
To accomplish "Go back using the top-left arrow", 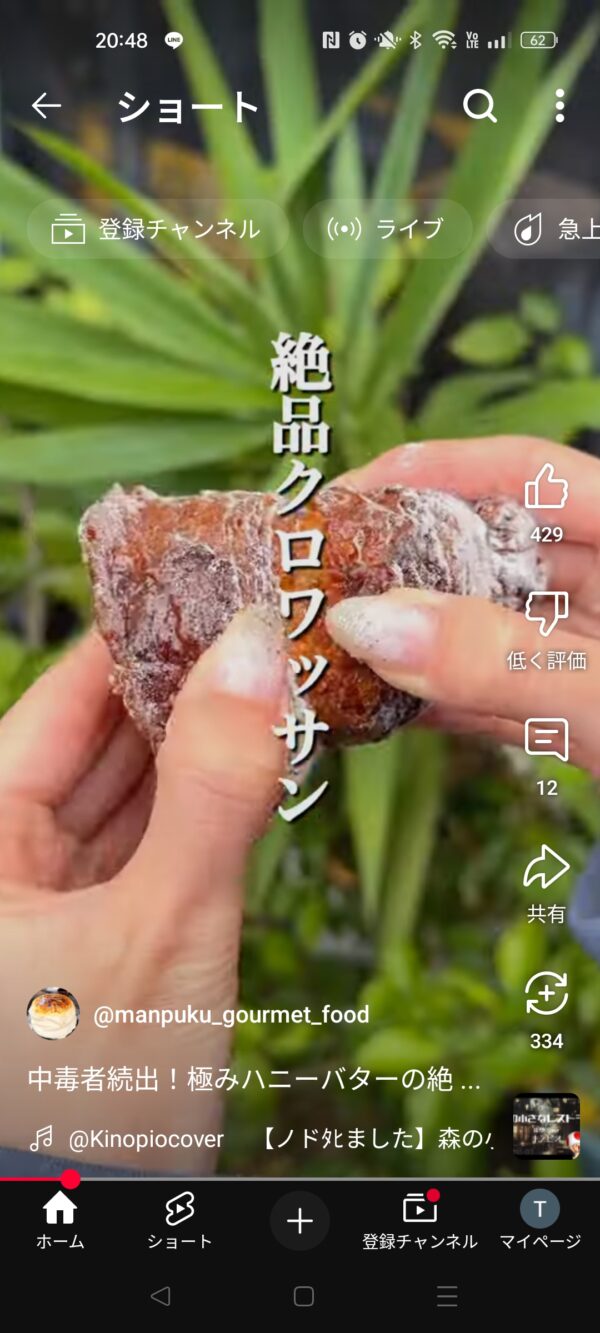I will 46,106.
